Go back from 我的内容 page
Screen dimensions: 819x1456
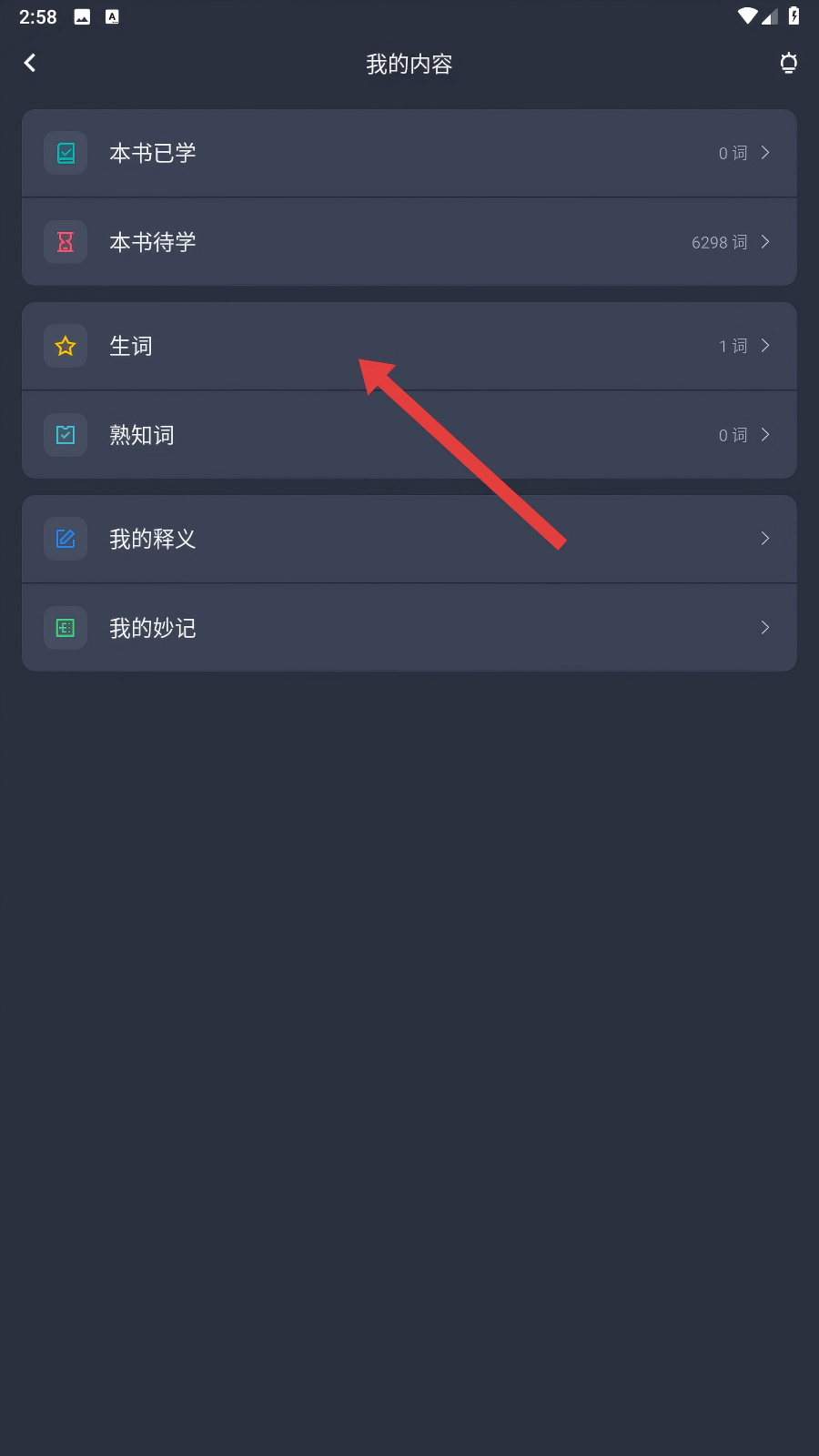(30, 63)
